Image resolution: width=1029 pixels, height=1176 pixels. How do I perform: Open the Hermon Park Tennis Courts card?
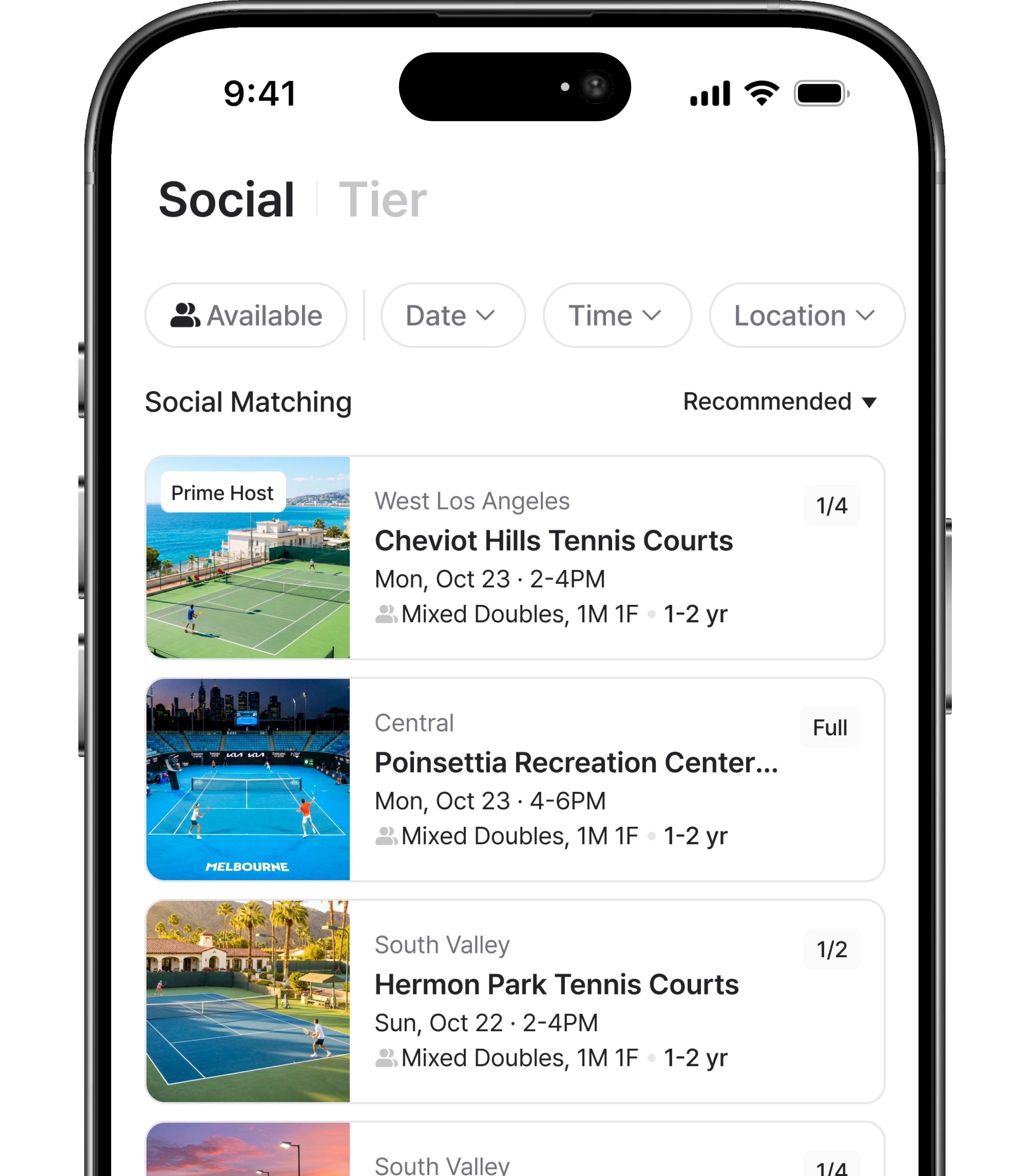tap(556, 985)
